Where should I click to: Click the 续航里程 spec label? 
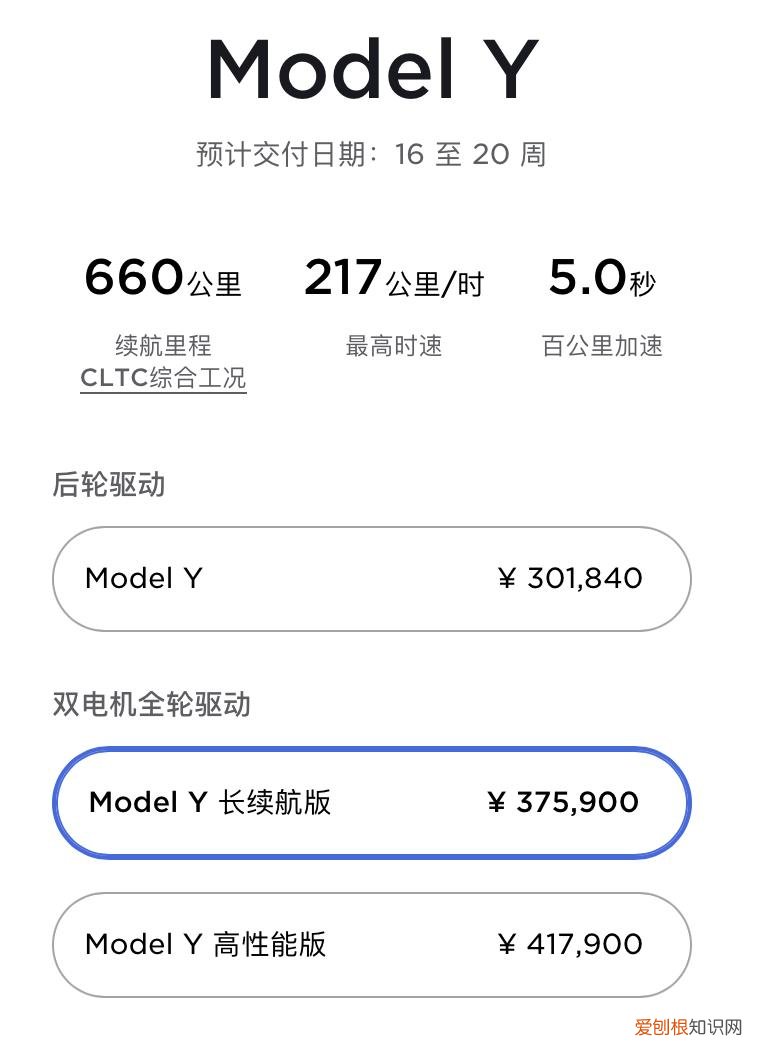point(164,346)
